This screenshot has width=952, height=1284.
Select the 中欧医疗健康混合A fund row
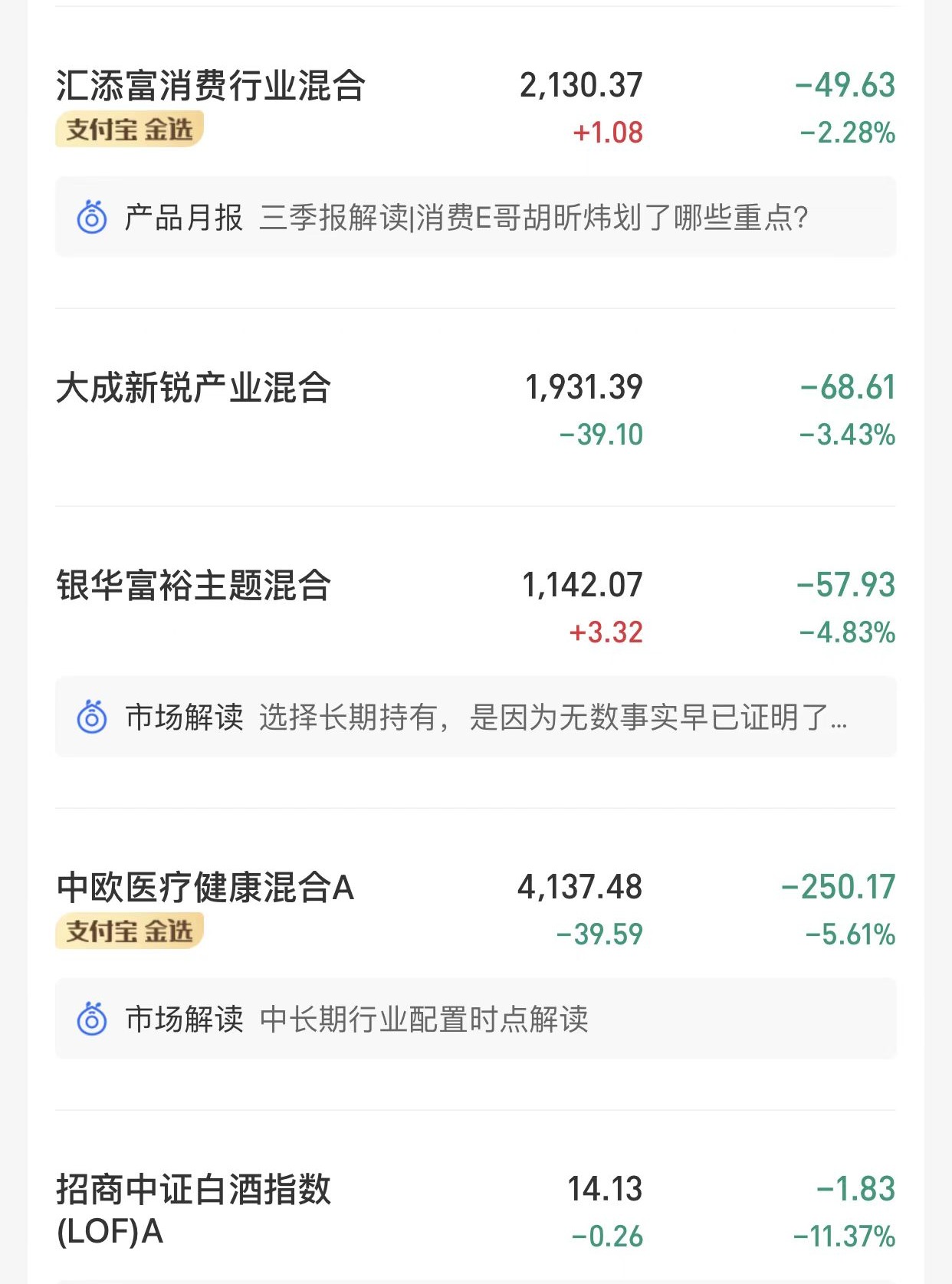[x=205, y=888]
